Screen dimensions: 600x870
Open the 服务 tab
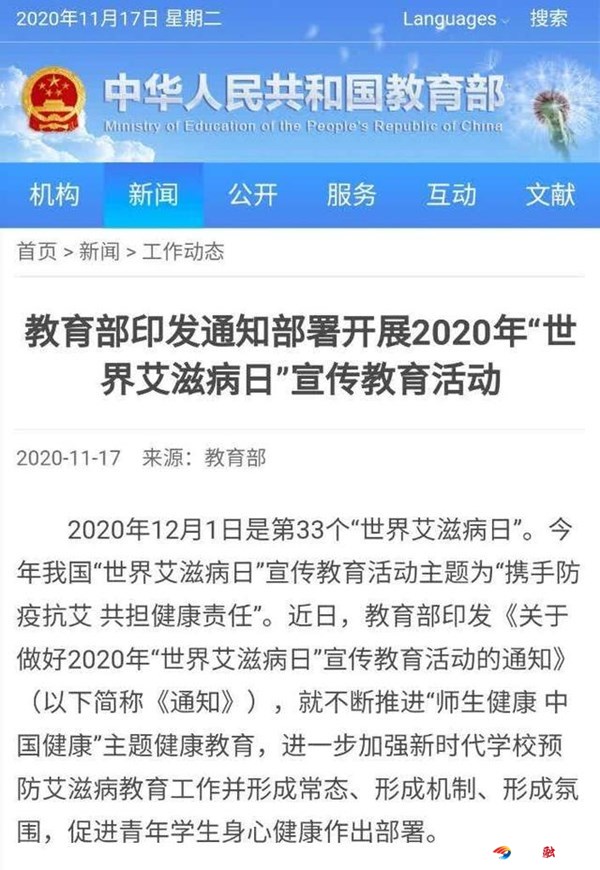(x=351, y=194)
